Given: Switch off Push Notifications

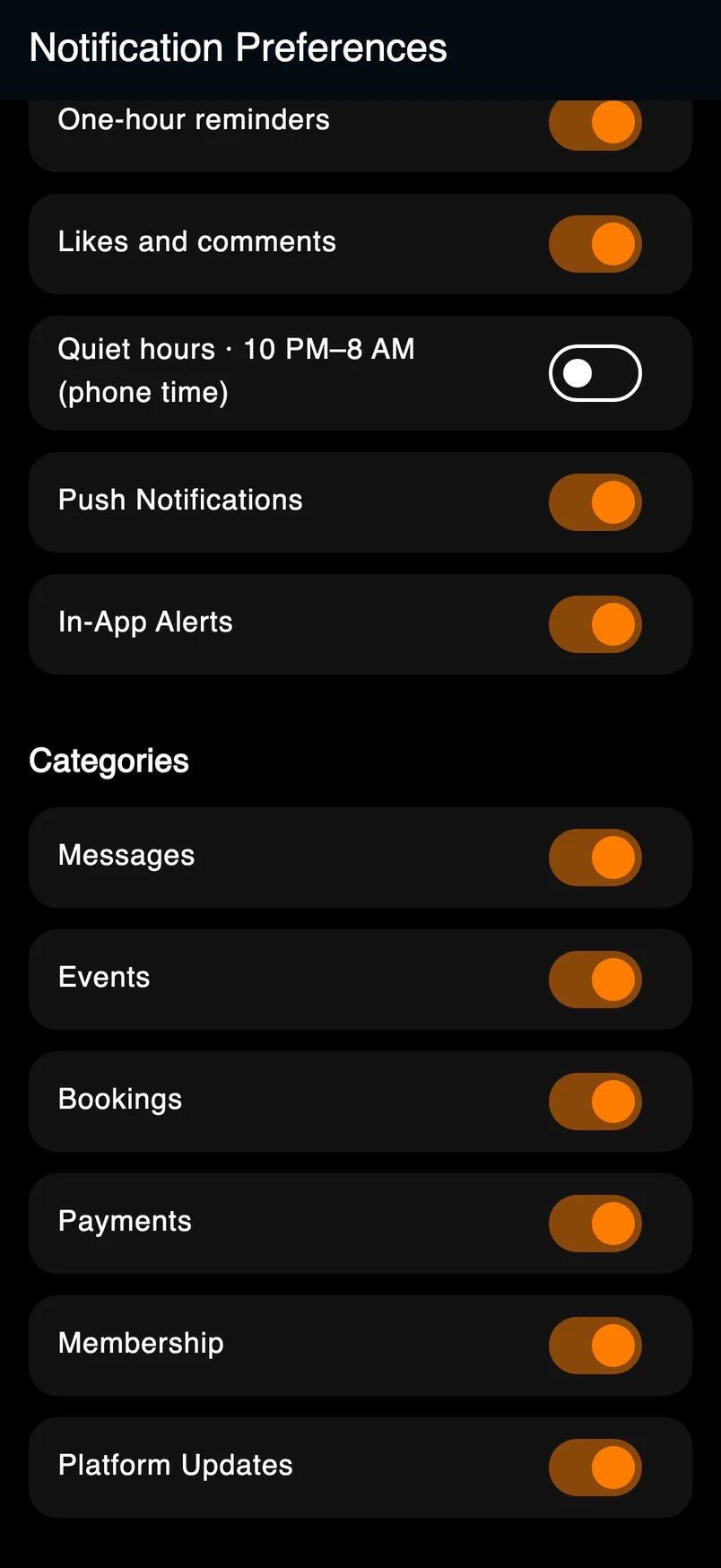Looking at the screenshot, I should tap(595, 502).
